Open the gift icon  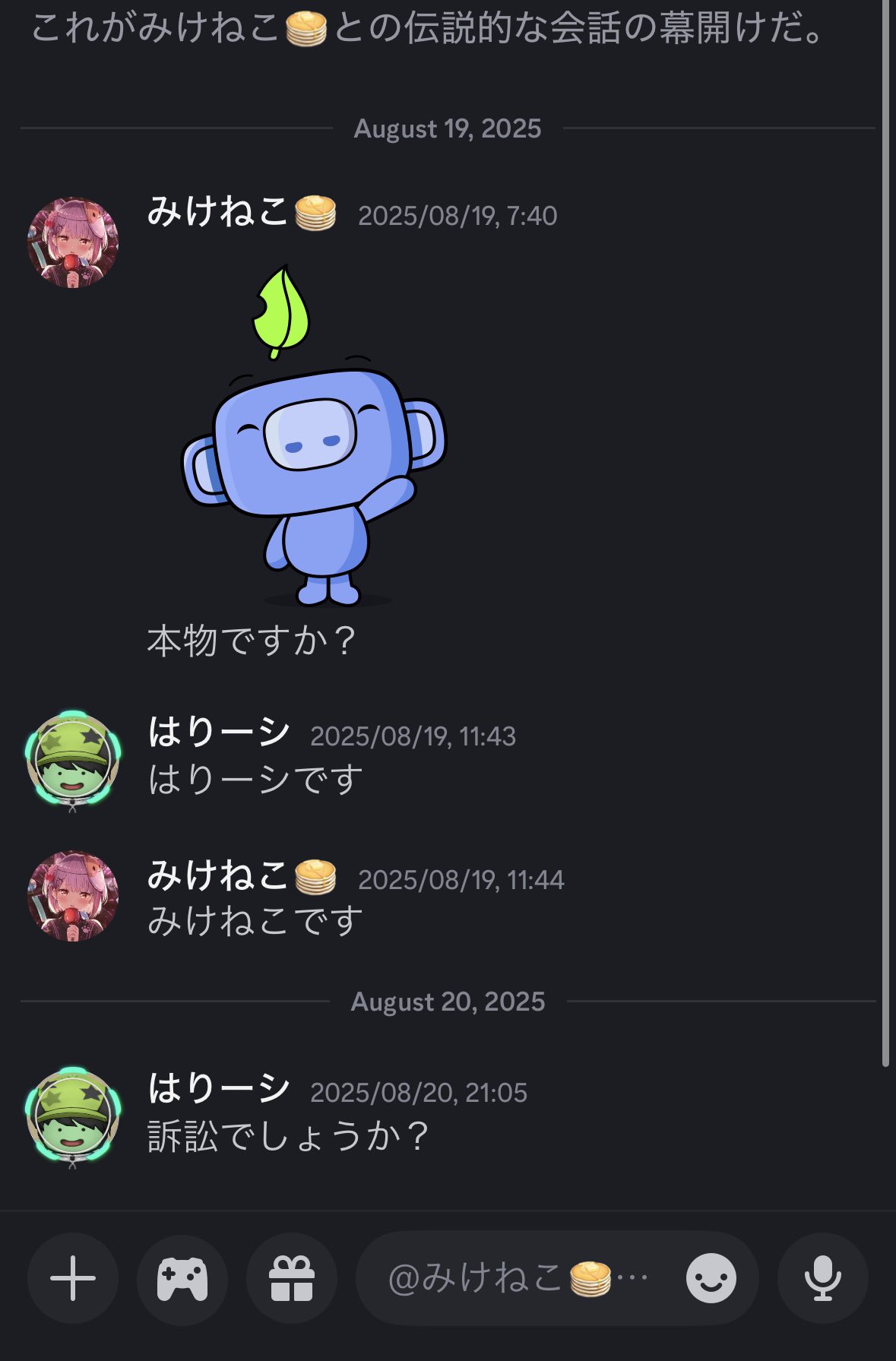click(292, 1278)
